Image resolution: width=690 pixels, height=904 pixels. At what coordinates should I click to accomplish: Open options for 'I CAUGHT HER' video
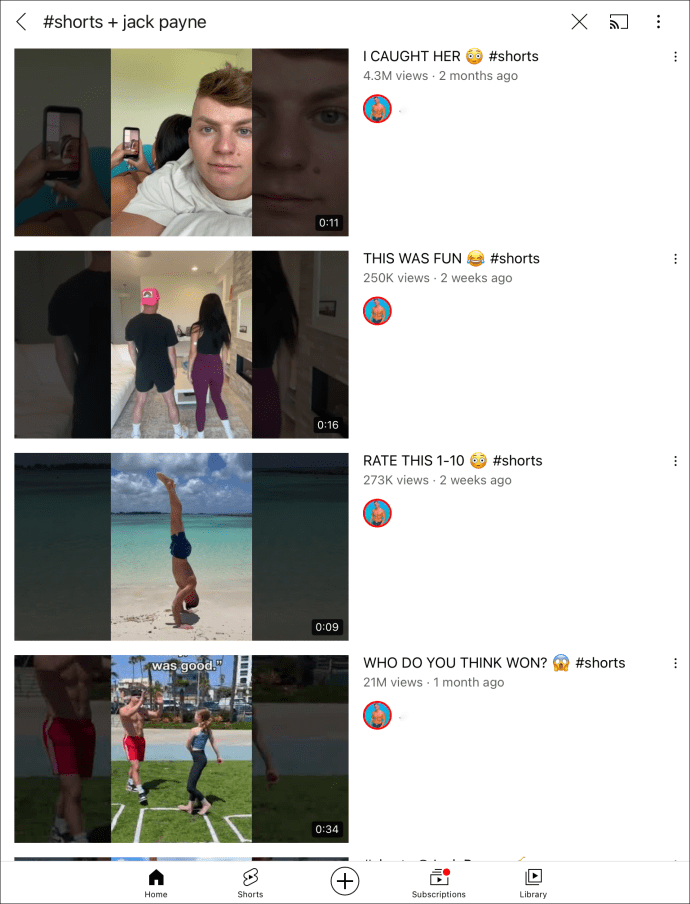pos(675,57)
